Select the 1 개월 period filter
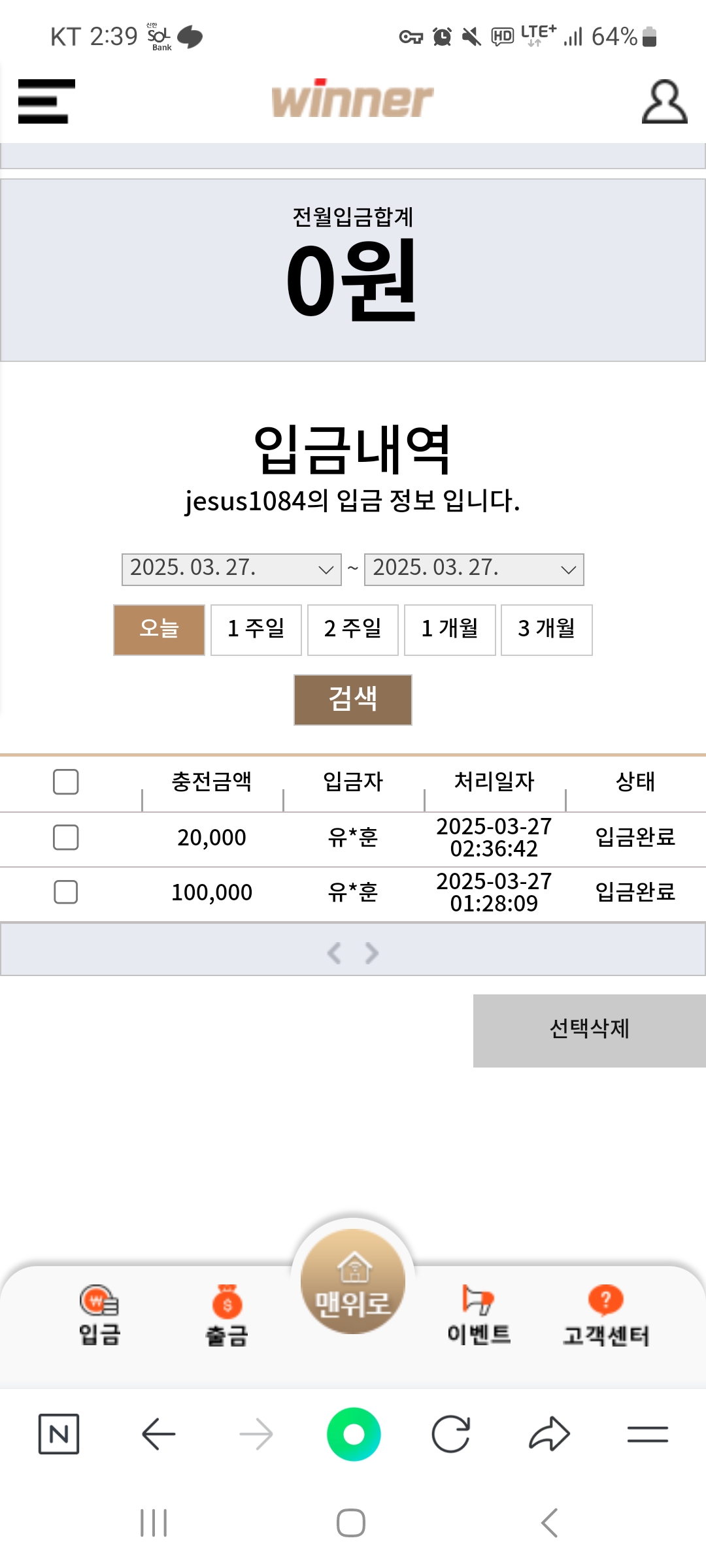Viewport: 706px width, 1568px height. click(450, 630)
